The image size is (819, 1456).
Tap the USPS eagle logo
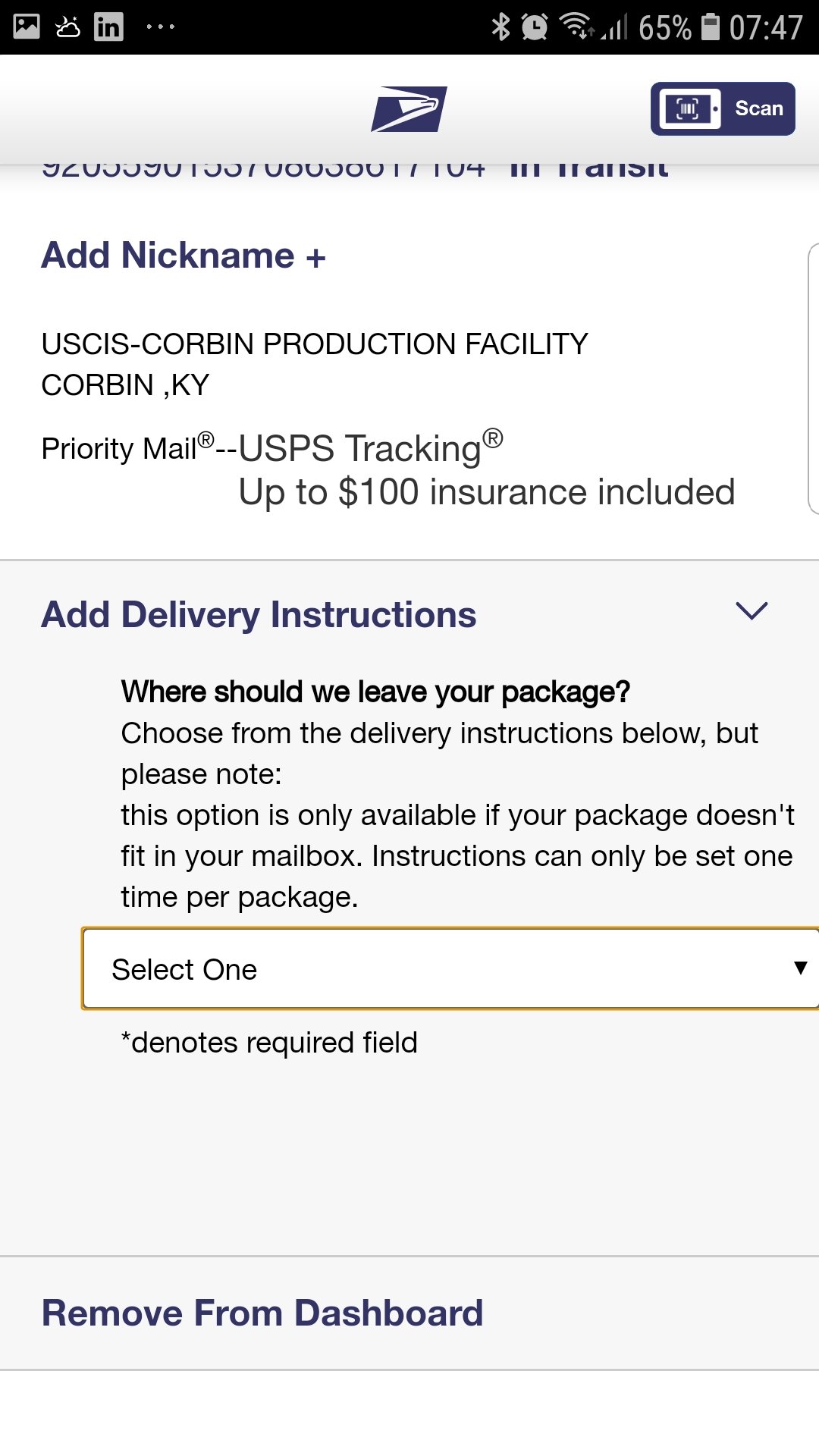point(409,109)
